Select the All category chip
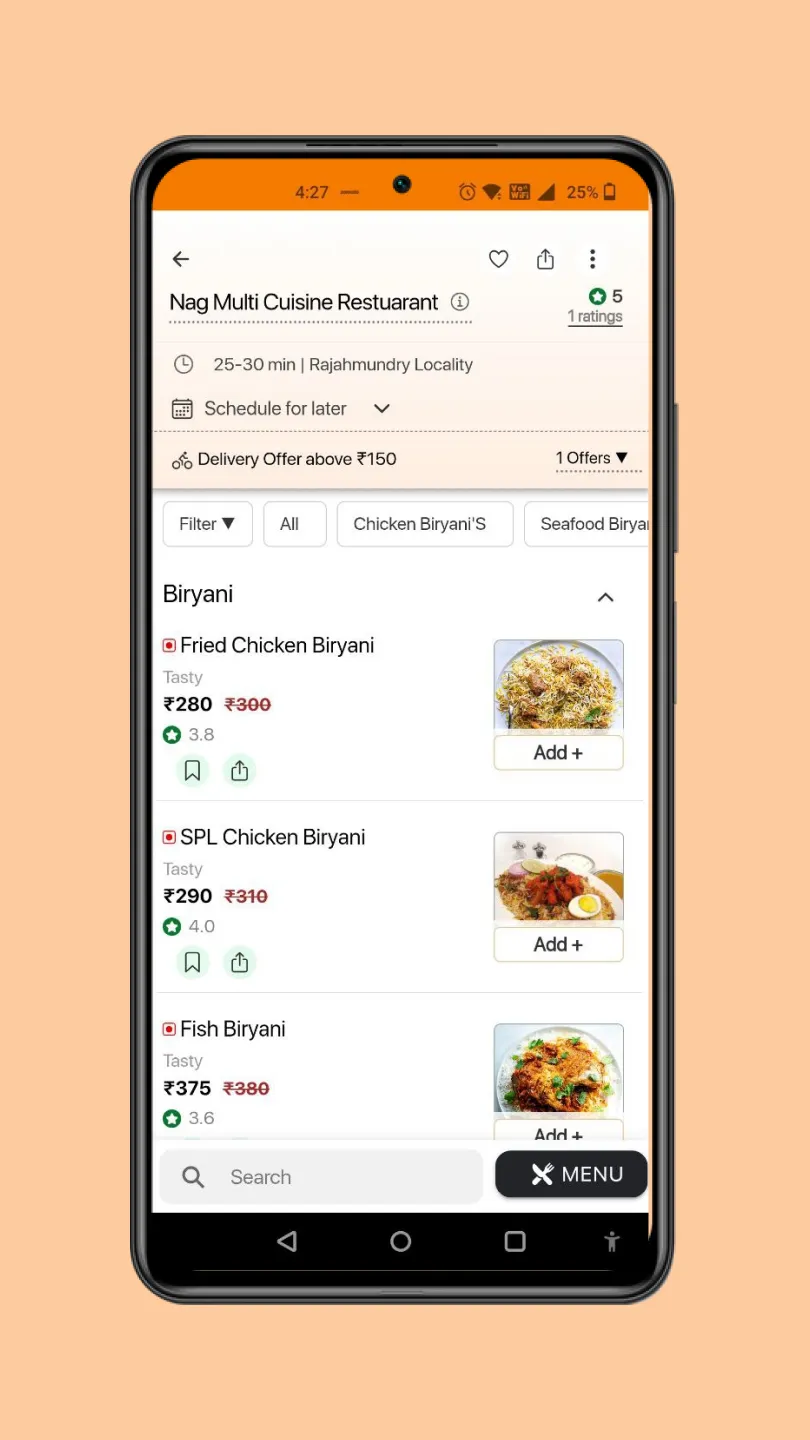 coord(294,523)
